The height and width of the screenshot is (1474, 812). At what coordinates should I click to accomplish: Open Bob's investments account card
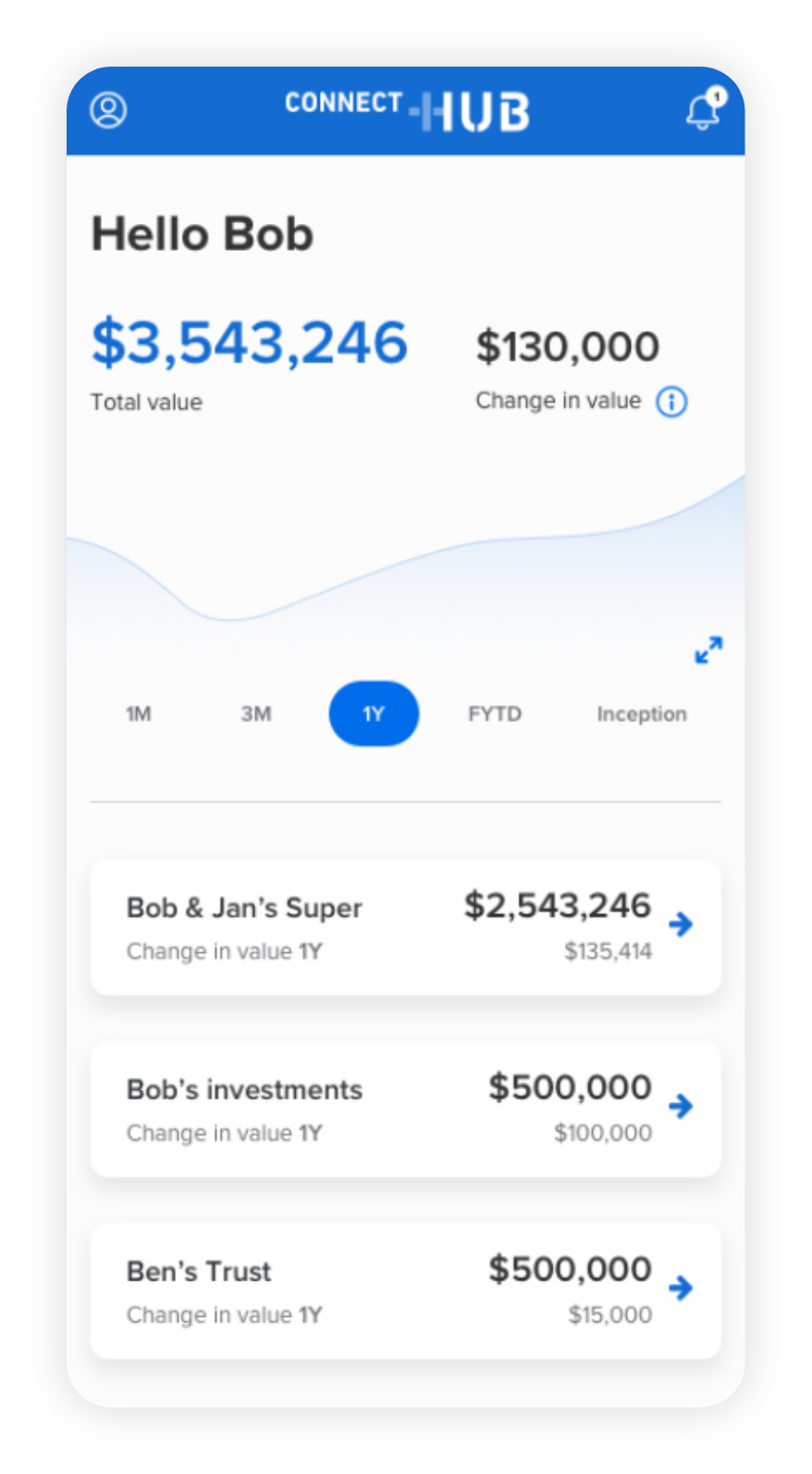click(x=405, y=1109)
